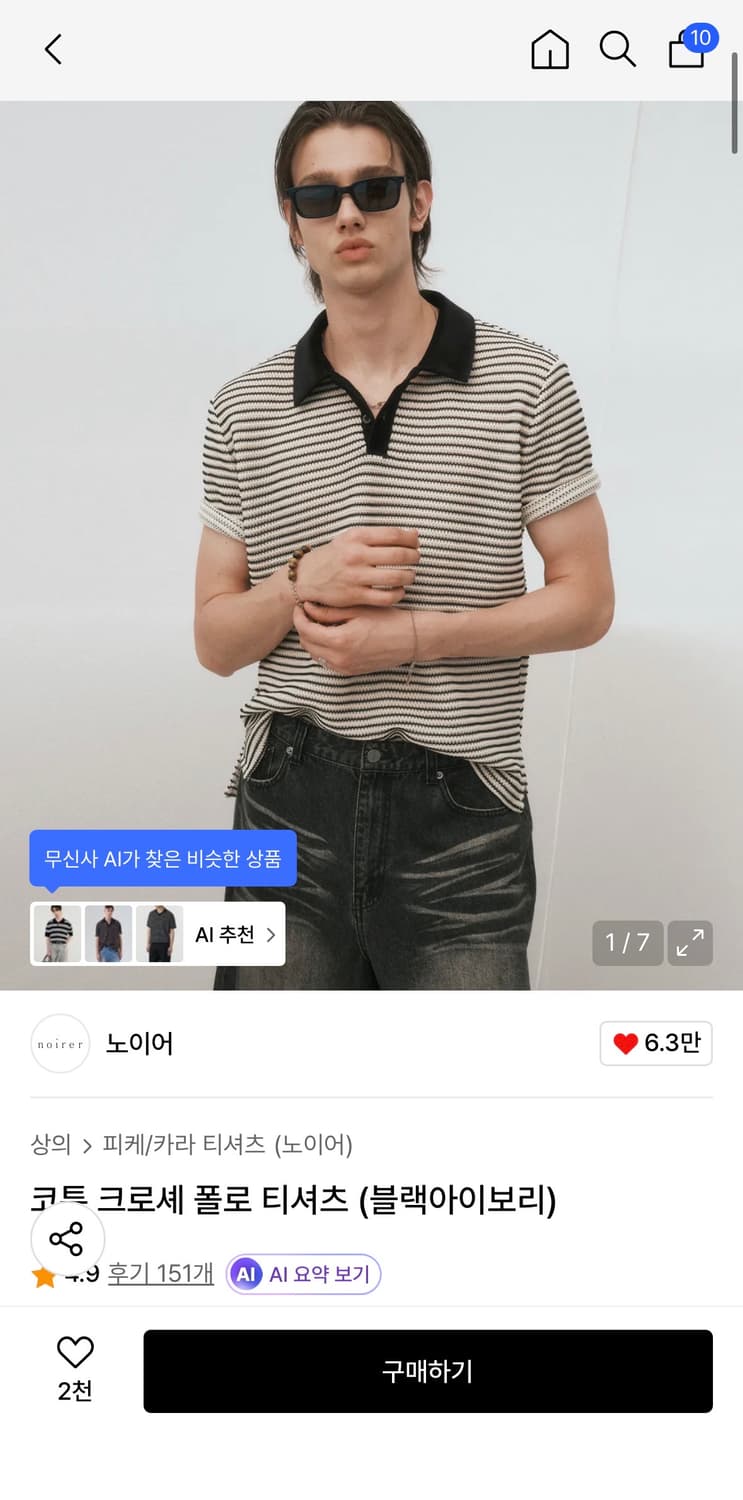Toggle the brand like heart showing 6.3만
Image resolution: width=743 pixels, height=1500 pixels.
(x=656, y=1043)
